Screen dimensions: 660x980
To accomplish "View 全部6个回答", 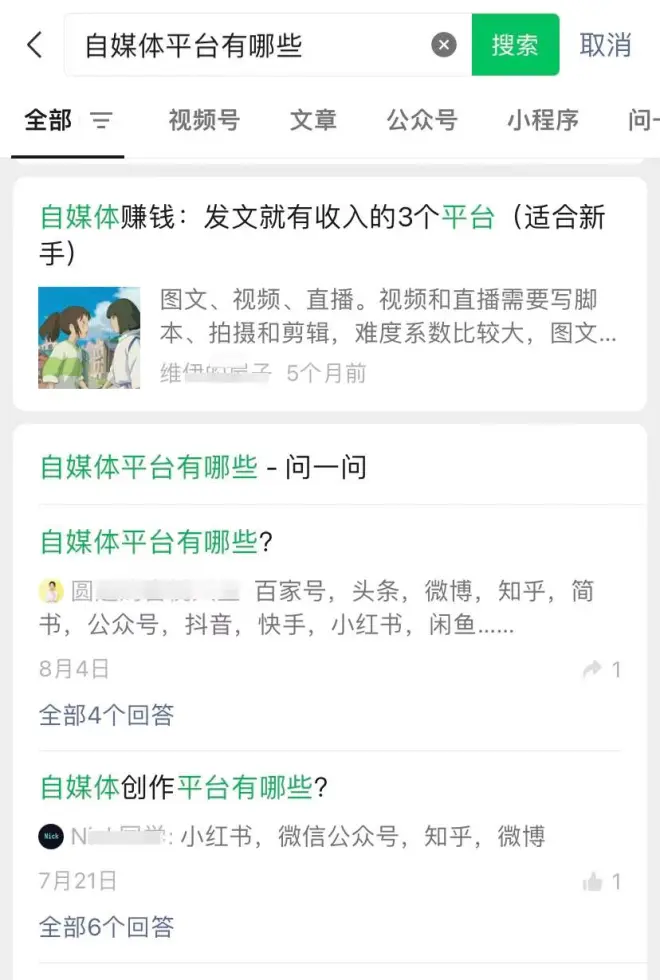I will pyautogui.click(x=107, y=927).
